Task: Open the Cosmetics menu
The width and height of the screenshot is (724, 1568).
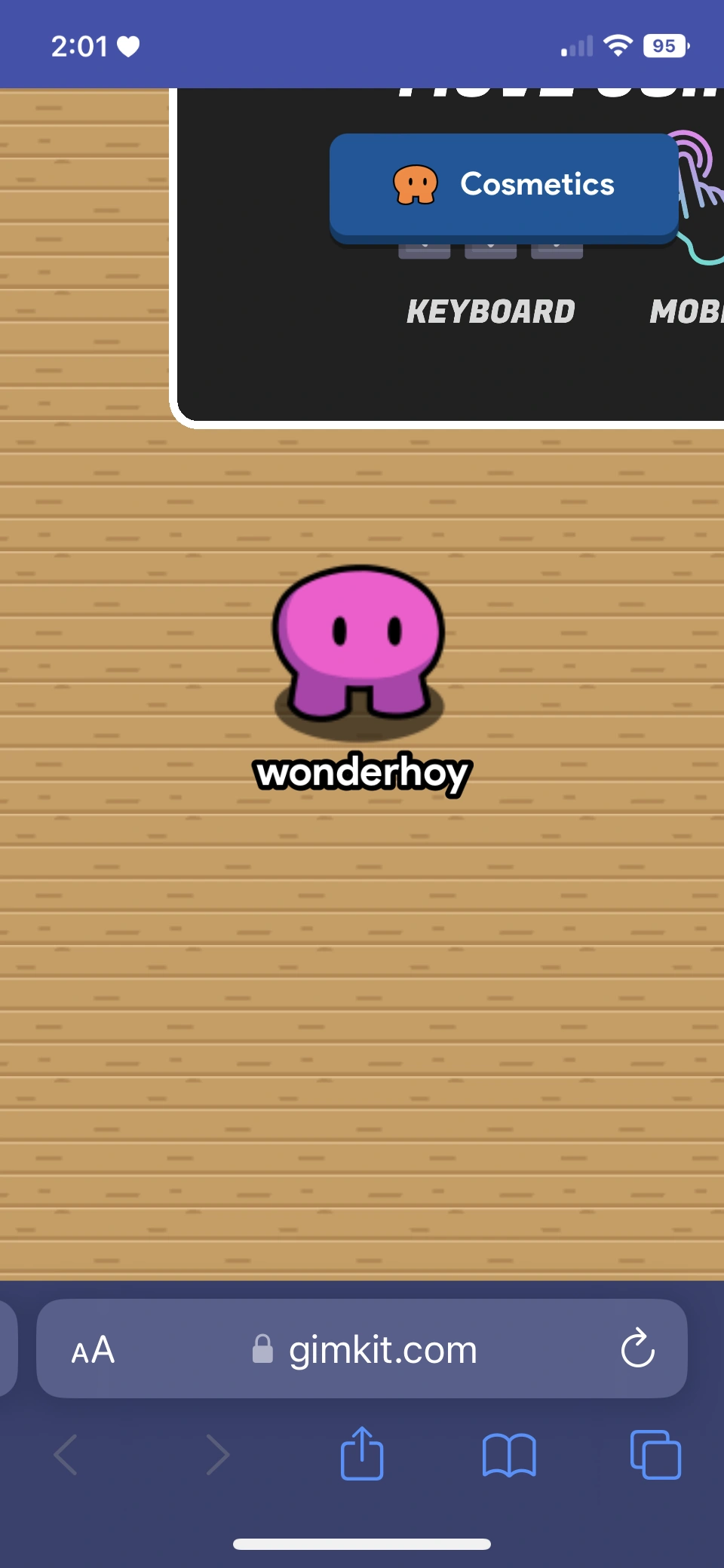Action: click(504, 186)
